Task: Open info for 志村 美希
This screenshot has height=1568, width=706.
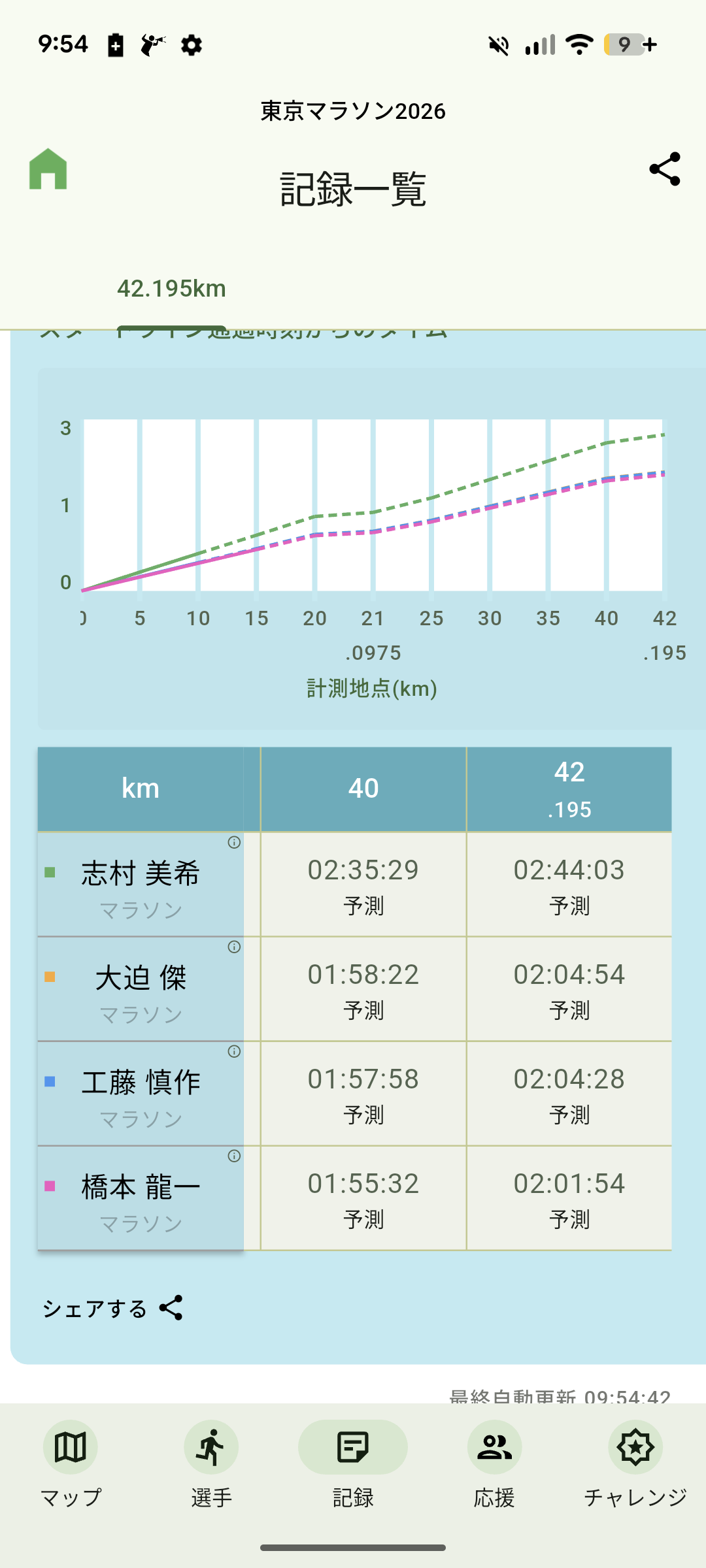Action: tap(234, 843)
